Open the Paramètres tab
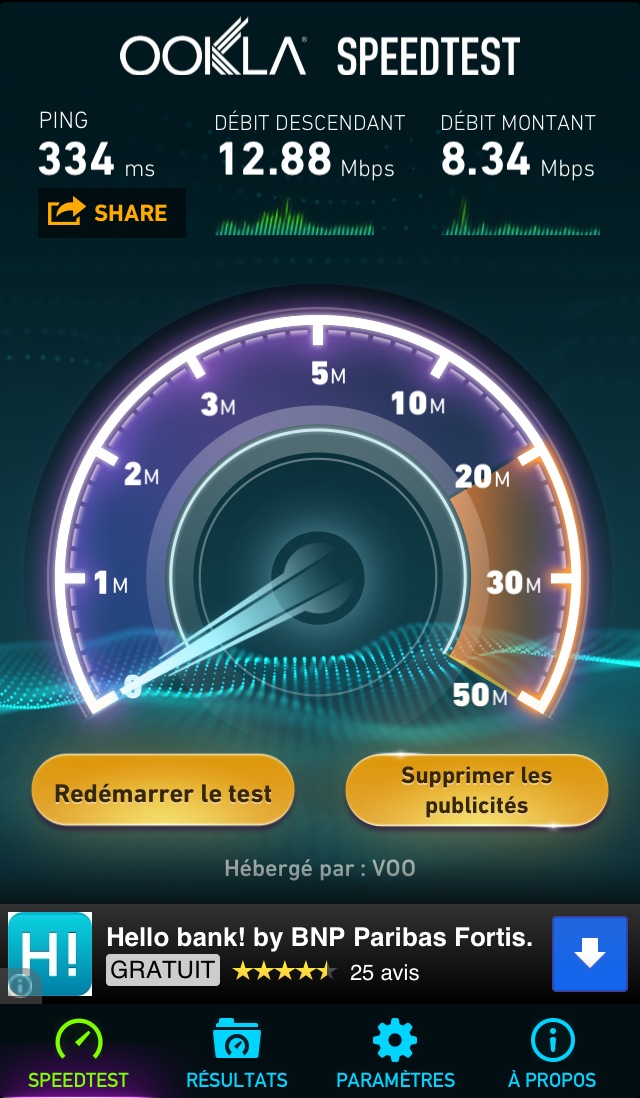Screen dimensions: 640x1098 point(395,1054)
